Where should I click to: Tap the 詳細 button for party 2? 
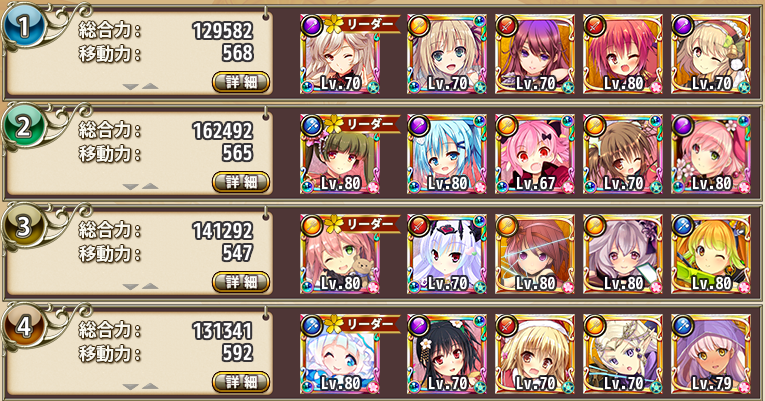point(241,182)
